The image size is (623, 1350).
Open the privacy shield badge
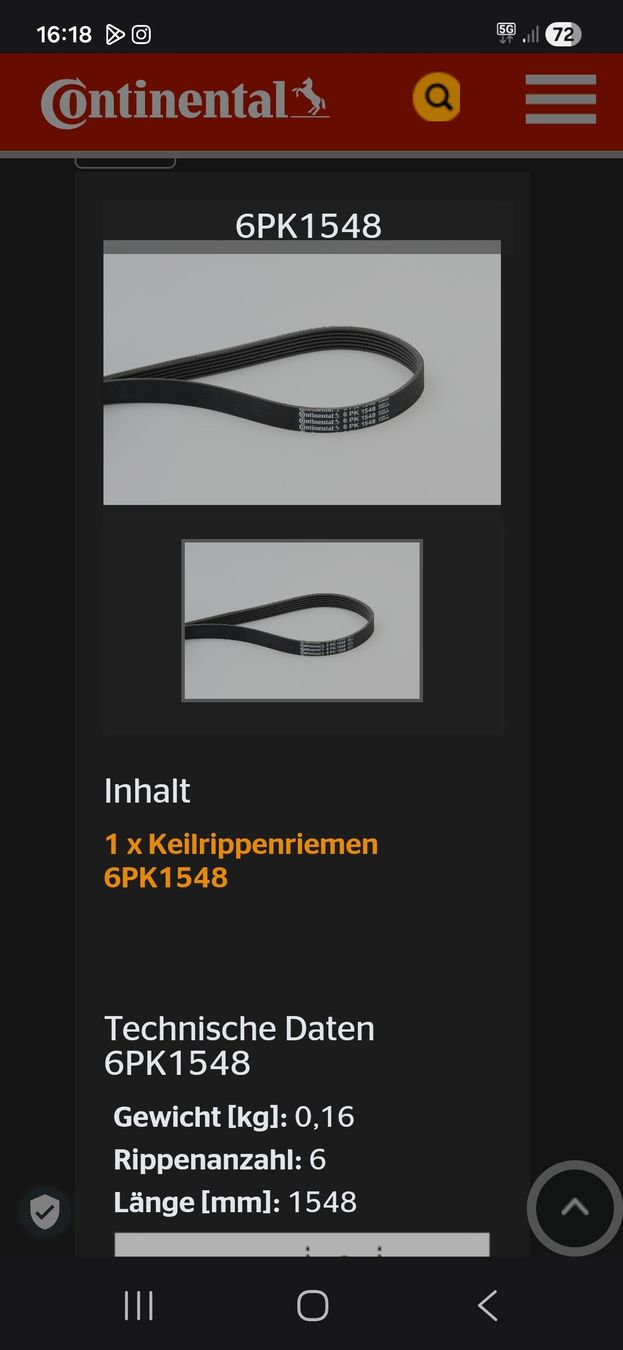pyautogui.click(x=44, y=1212)
